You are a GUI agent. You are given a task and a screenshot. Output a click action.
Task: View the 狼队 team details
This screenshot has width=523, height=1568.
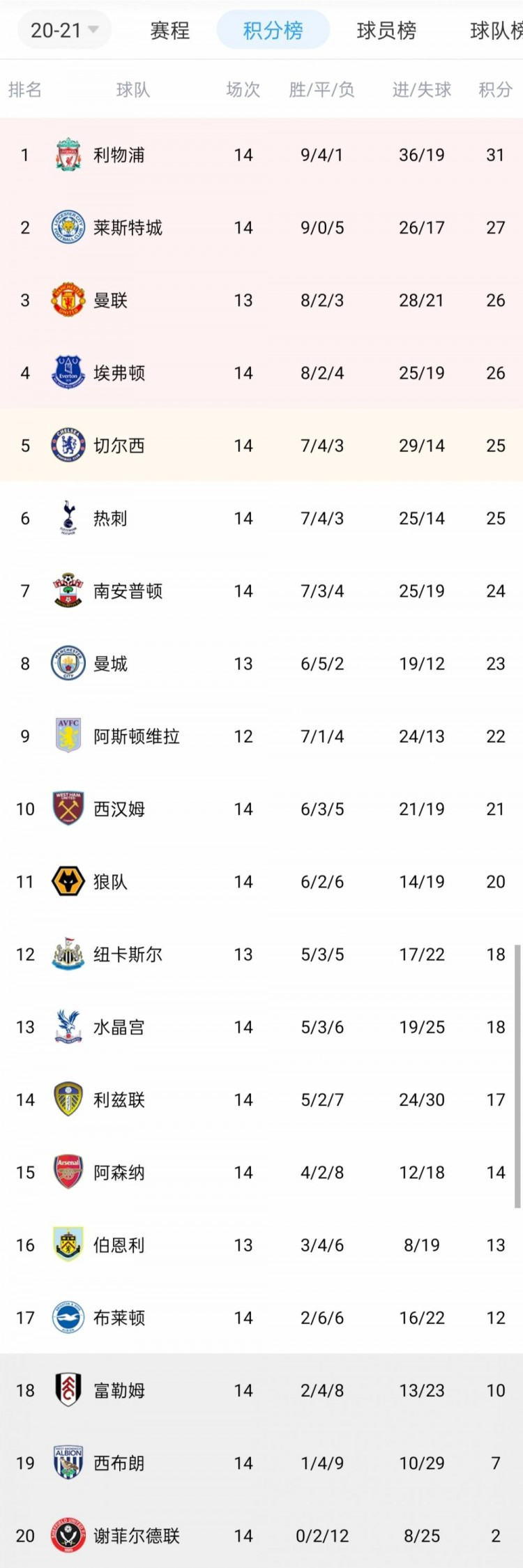pyautogui.click(x=110, y=882)
